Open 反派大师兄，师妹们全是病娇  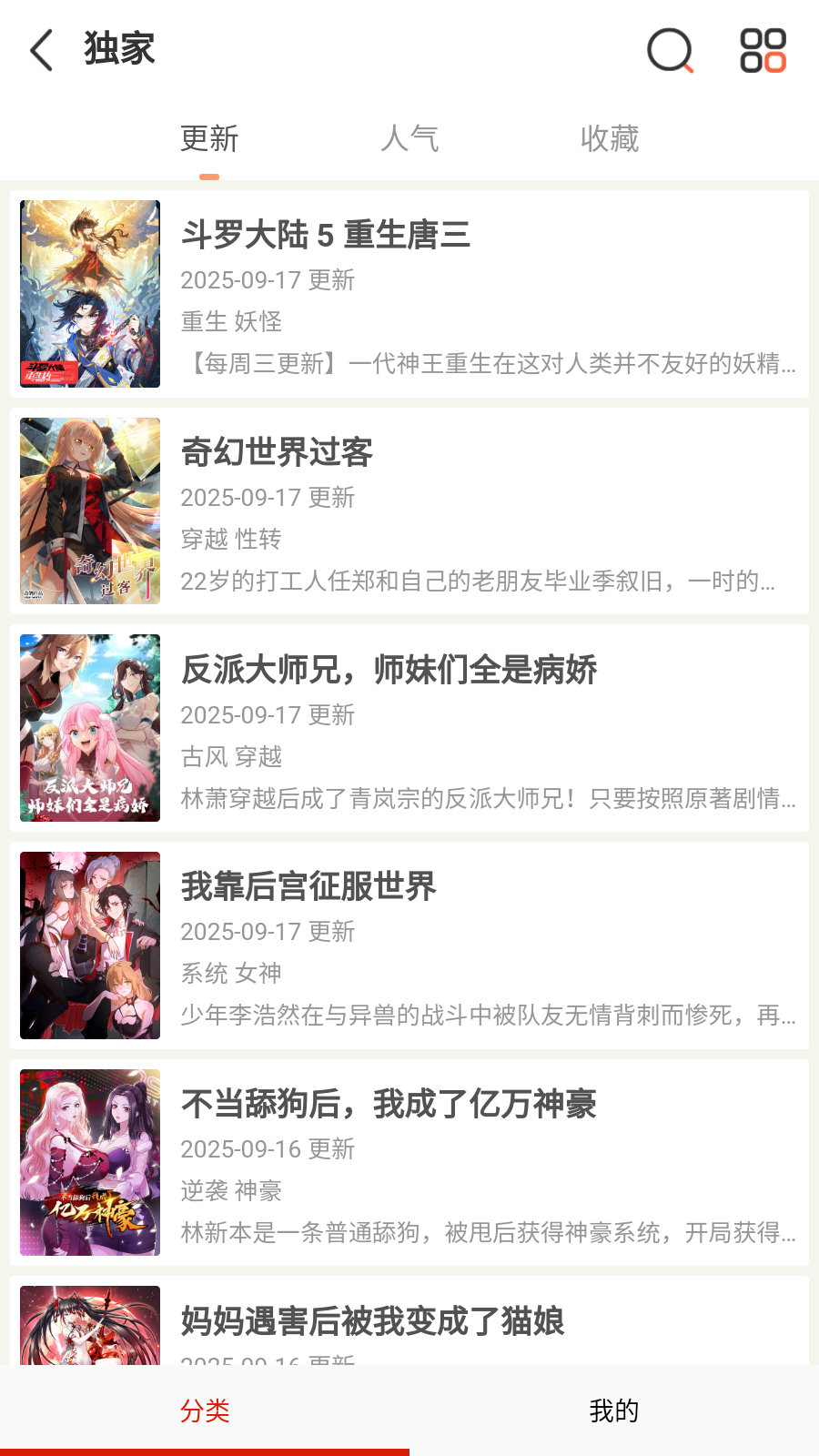pos(389,672)
